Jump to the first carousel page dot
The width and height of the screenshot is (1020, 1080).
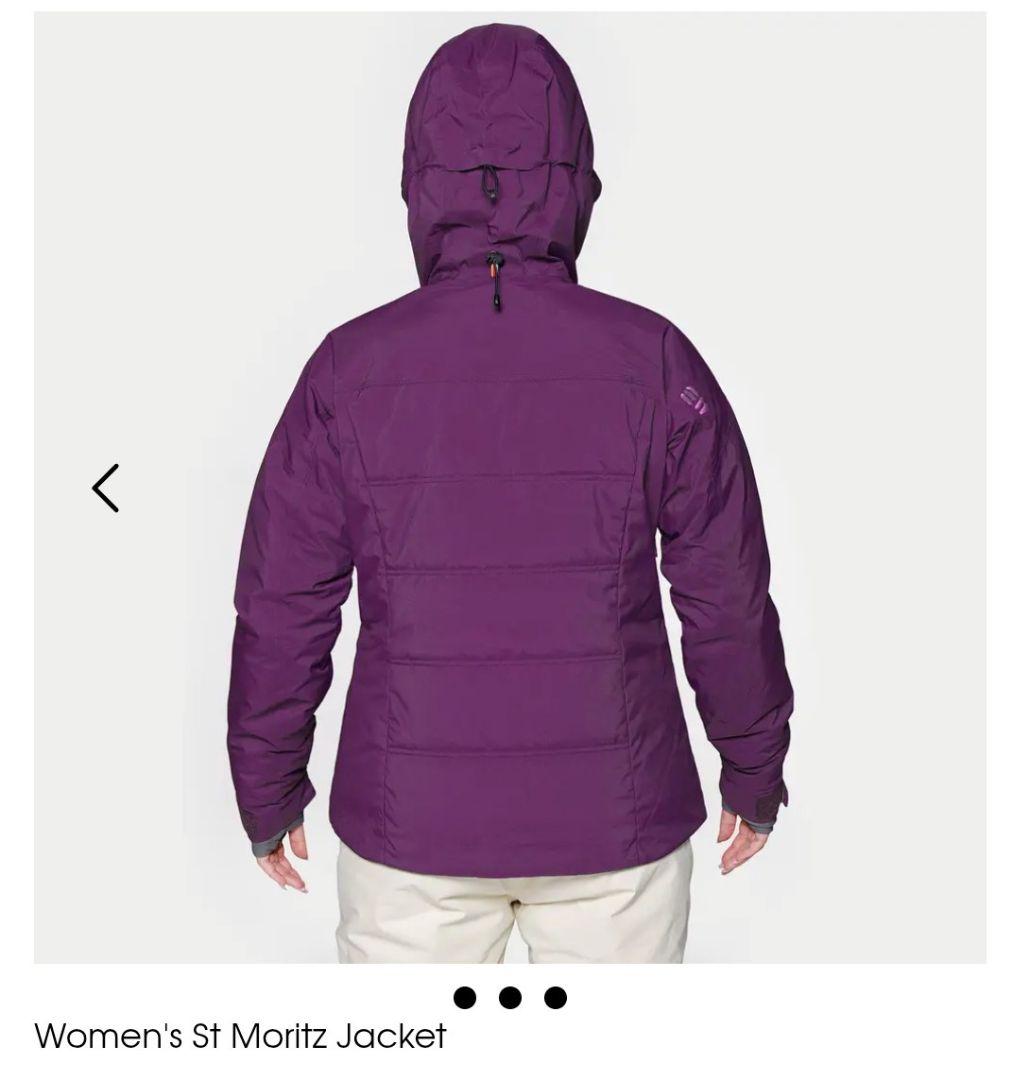[x=464, y=997]
